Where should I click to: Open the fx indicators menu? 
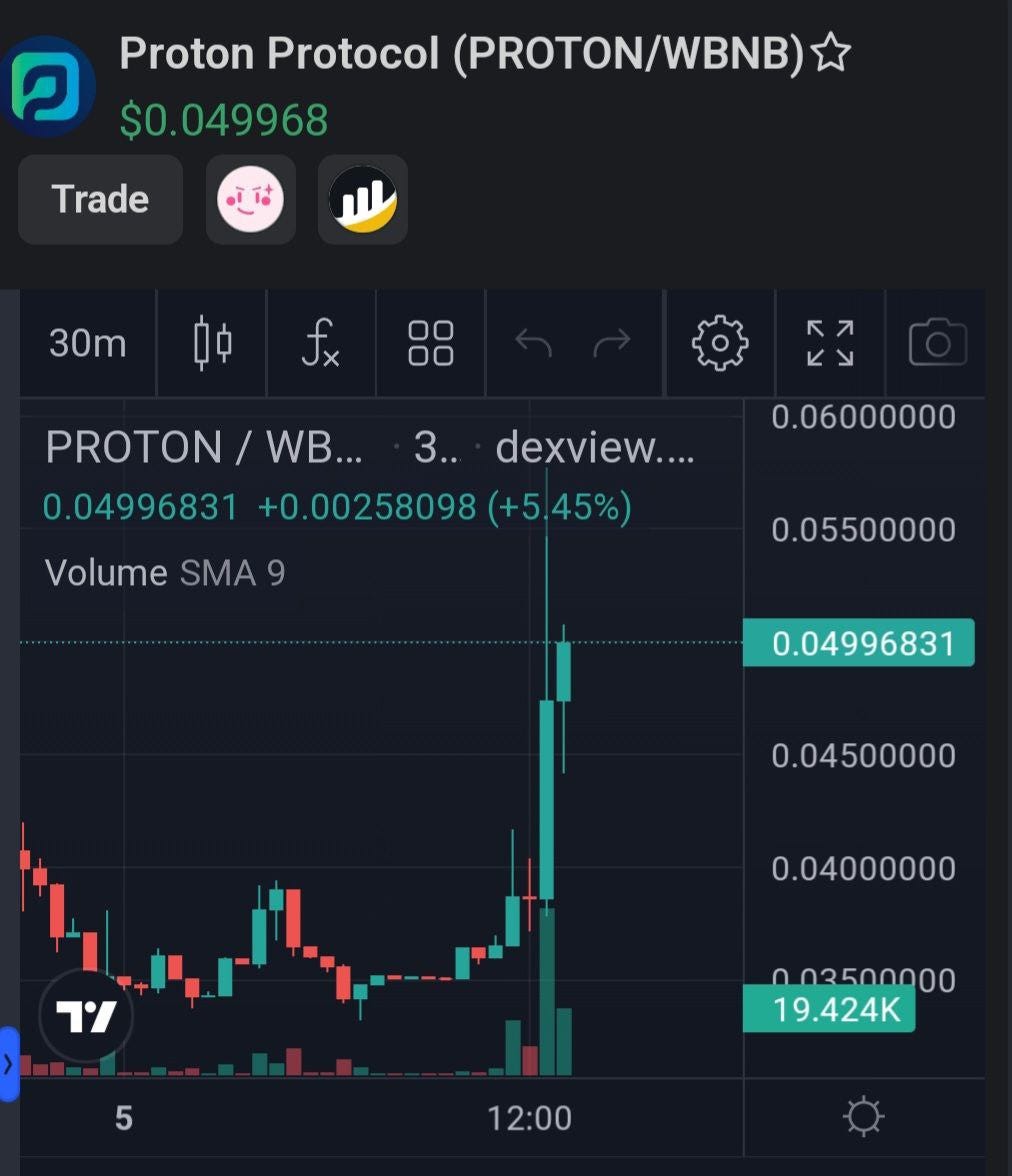[x=321, y=344]
